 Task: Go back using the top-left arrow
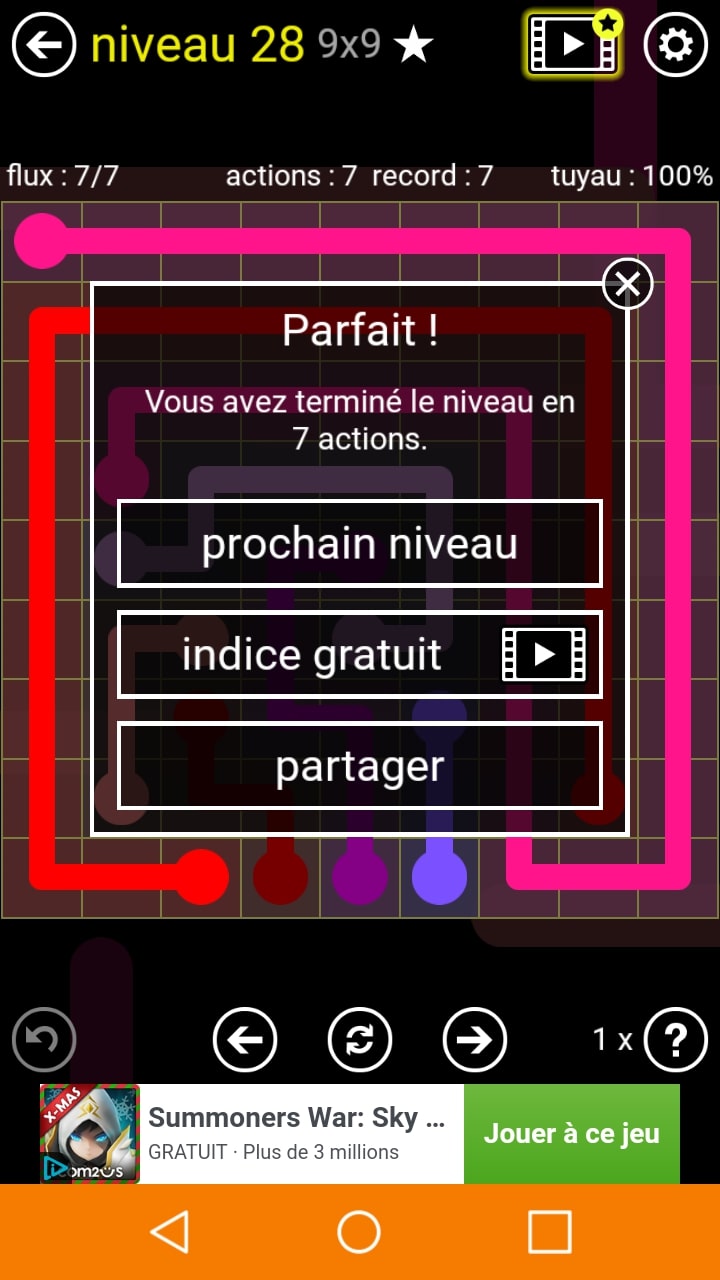[44, 45]
